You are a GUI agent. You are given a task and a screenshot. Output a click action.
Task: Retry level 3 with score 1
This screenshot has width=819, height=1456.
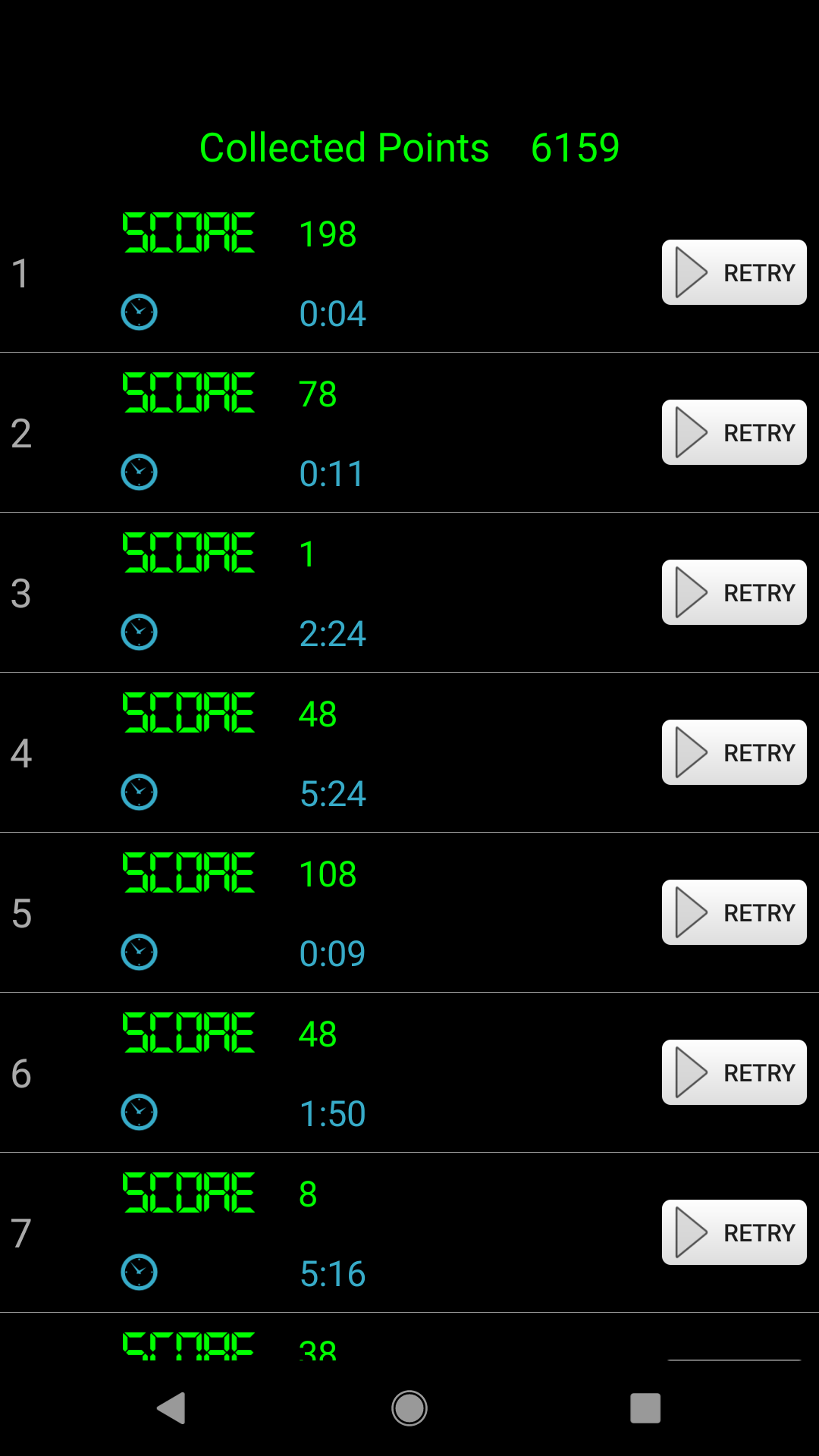(x=733, y=592)
